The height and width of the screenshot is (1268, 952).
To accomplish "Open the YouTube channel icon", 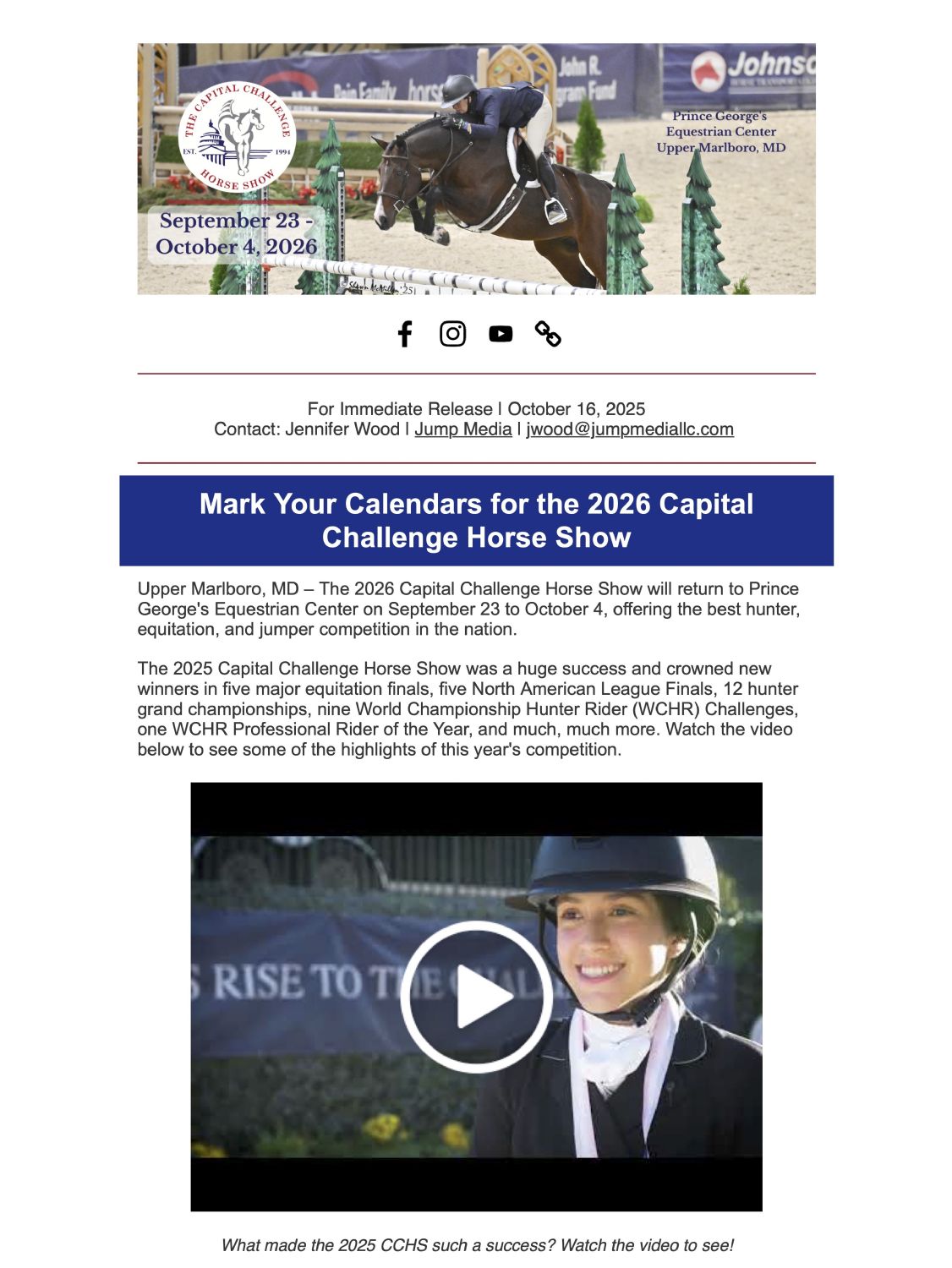I will click(501, 334).
